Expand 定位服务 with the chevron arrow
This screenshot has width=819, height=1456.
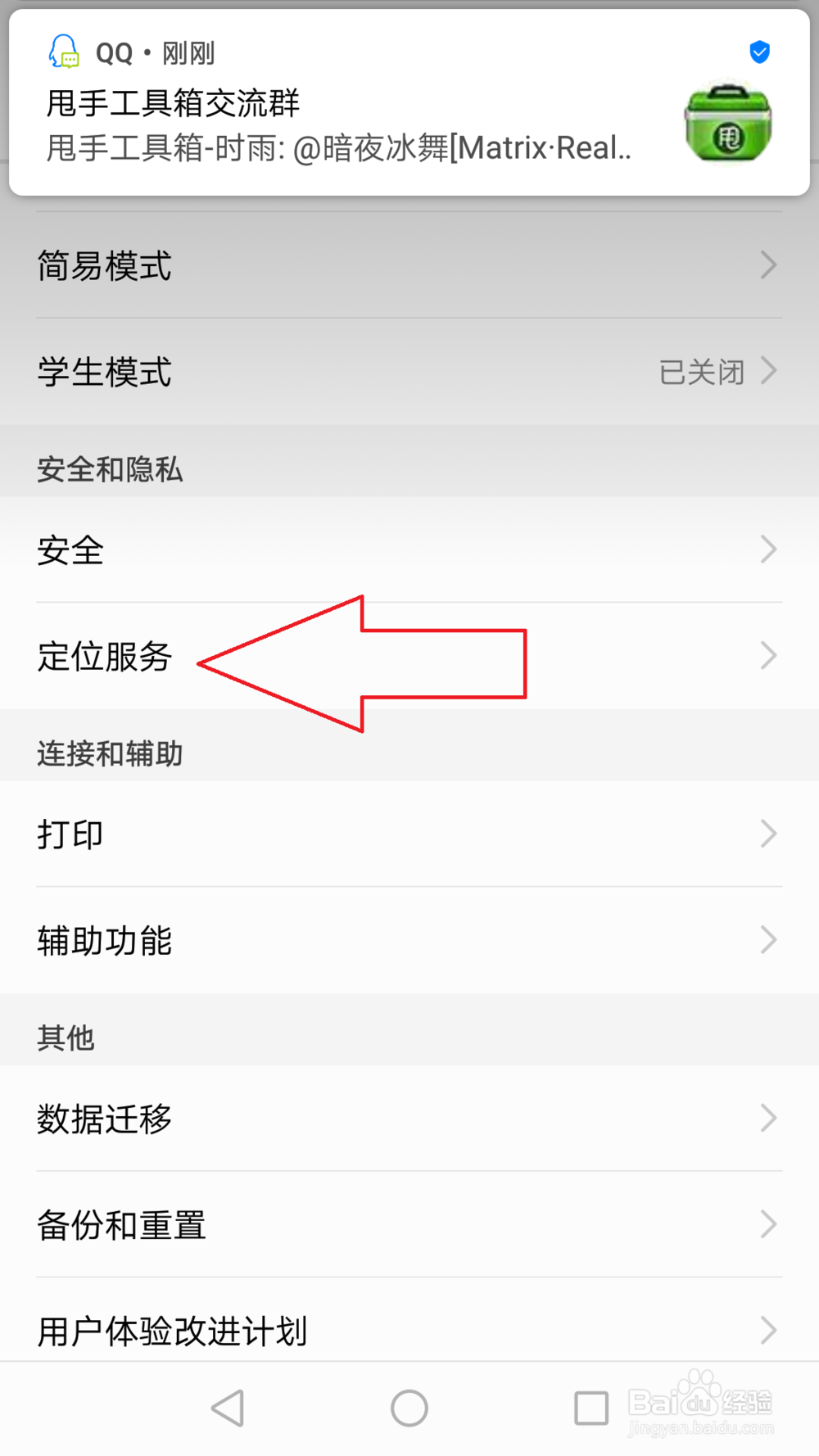coord(767,655)
